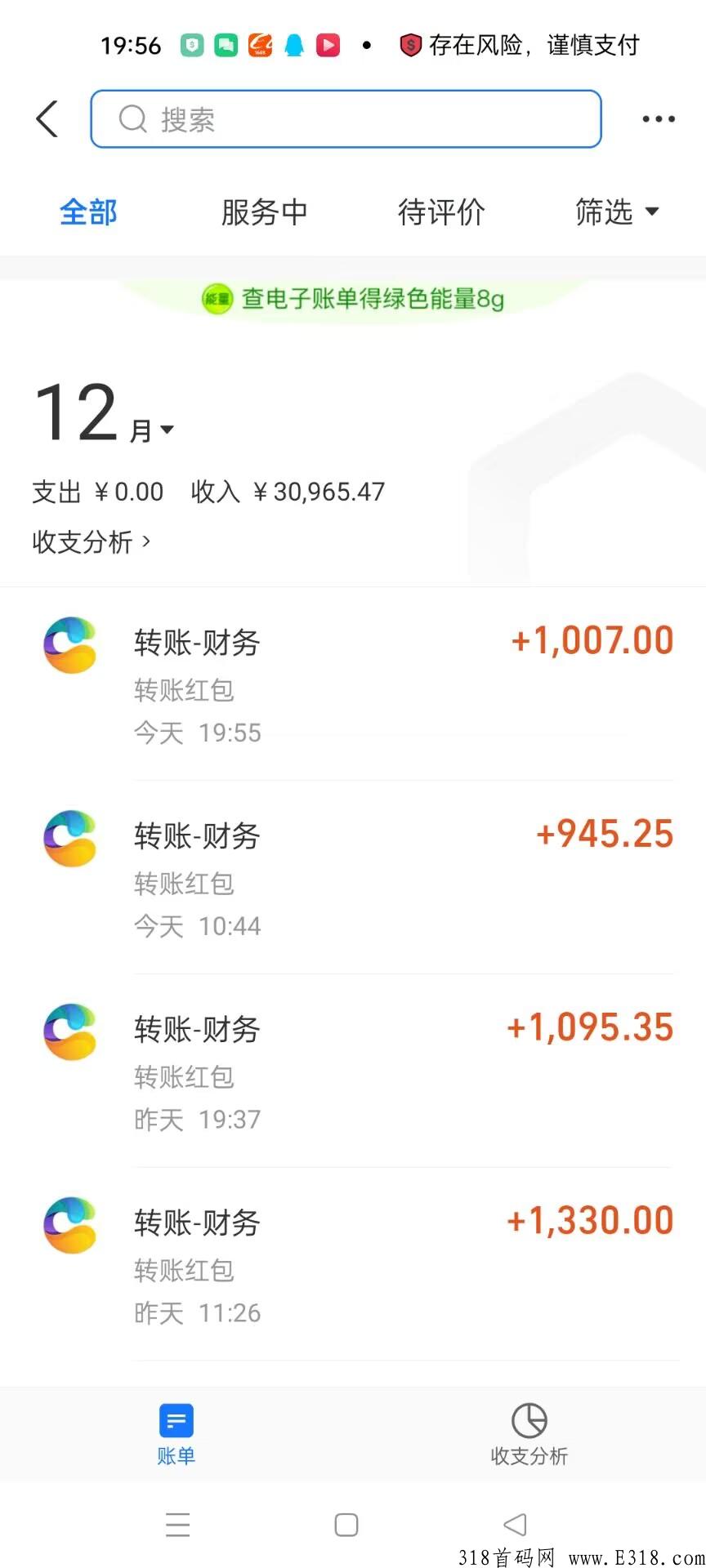Viewport: 706px width, 1568px height.
Task: Tap inside the 搜索 search input field
Action: (x=343, y=119)
